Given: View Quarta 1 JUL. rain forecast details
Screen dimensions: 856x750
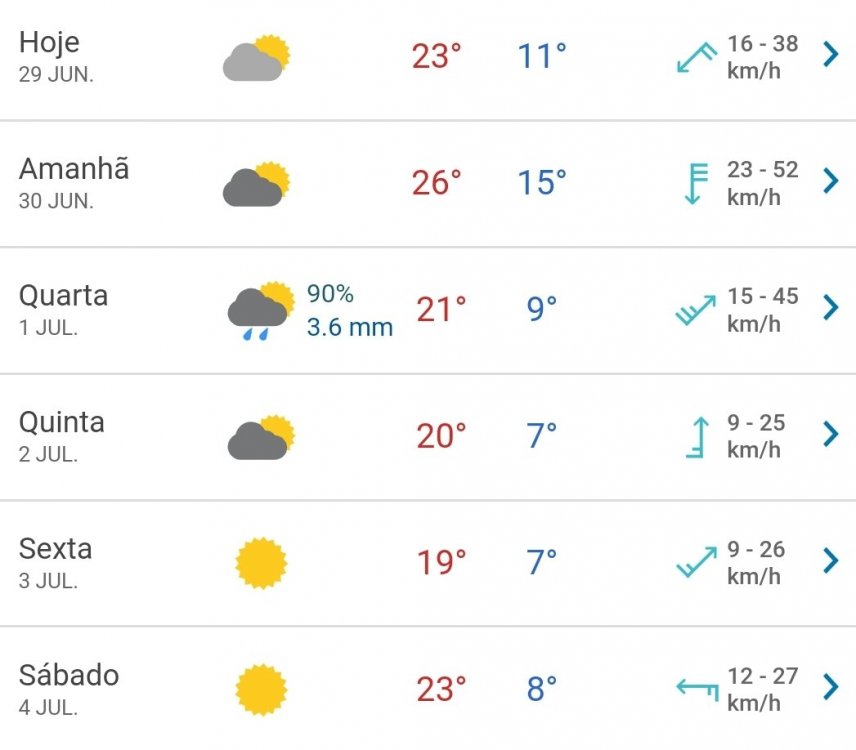Looking at the screenshot, I should 829,308.
